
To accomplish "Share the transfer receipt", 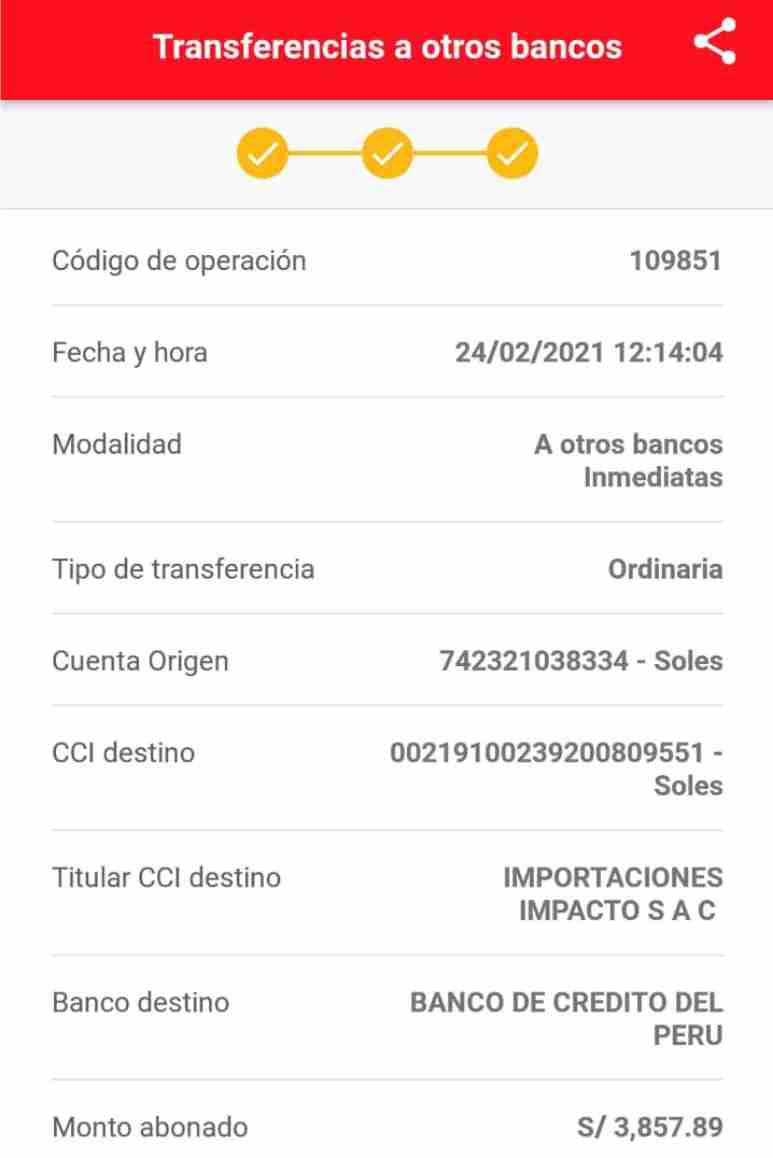I will (714, 43).
